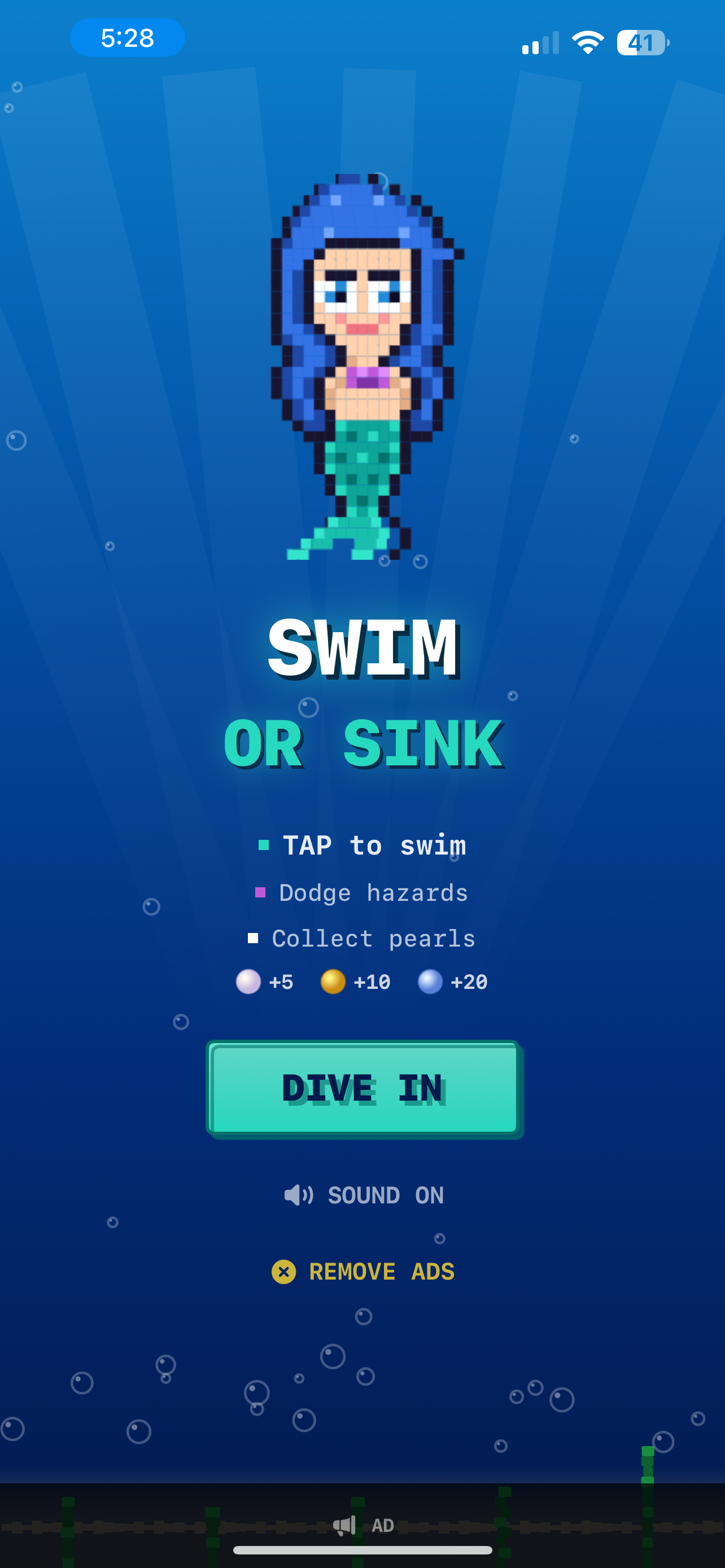This screenshot has width=725, height=1568.
Task: Tap the gold pearl +10 icon
Action: point(333,980)
